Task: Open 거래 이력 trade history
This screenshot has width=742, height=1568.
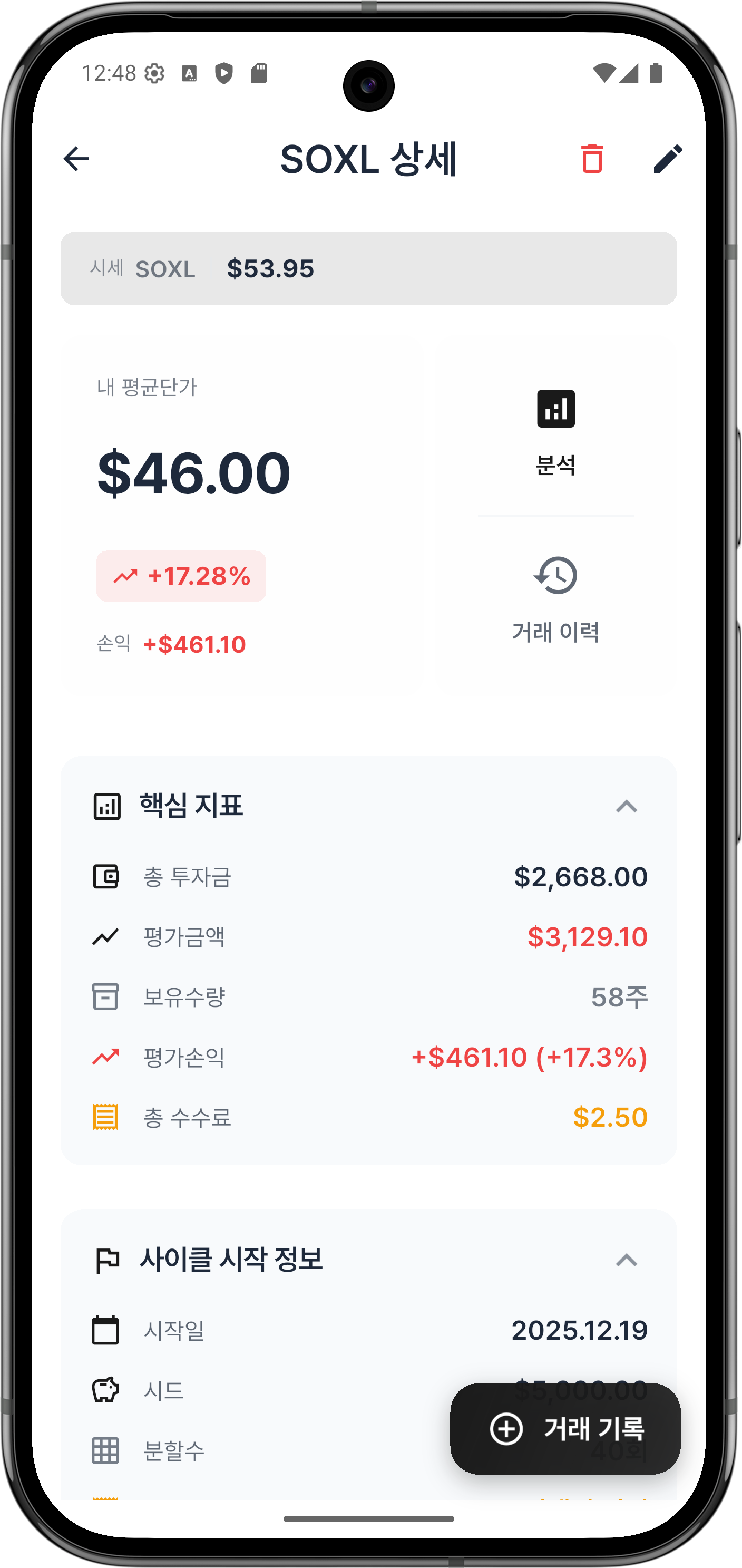Action: tap(555, 599)
